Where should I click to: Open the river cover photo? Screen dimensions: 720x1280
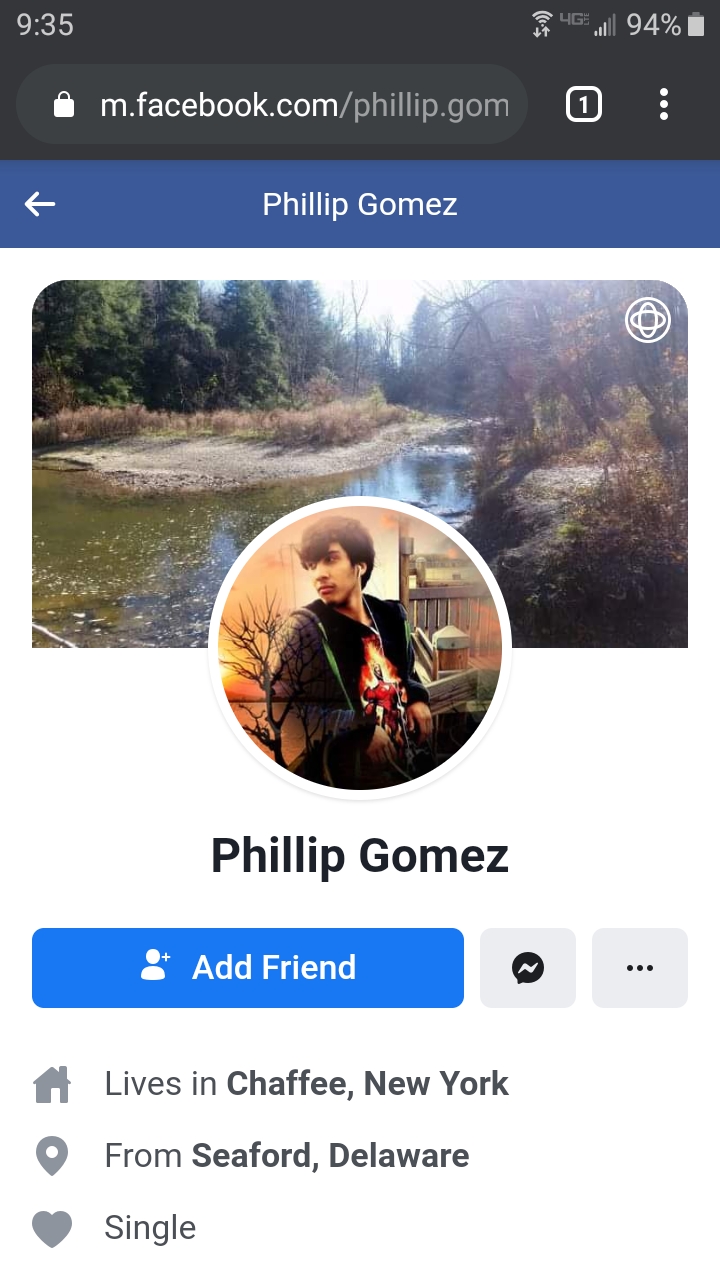[360, 420]
